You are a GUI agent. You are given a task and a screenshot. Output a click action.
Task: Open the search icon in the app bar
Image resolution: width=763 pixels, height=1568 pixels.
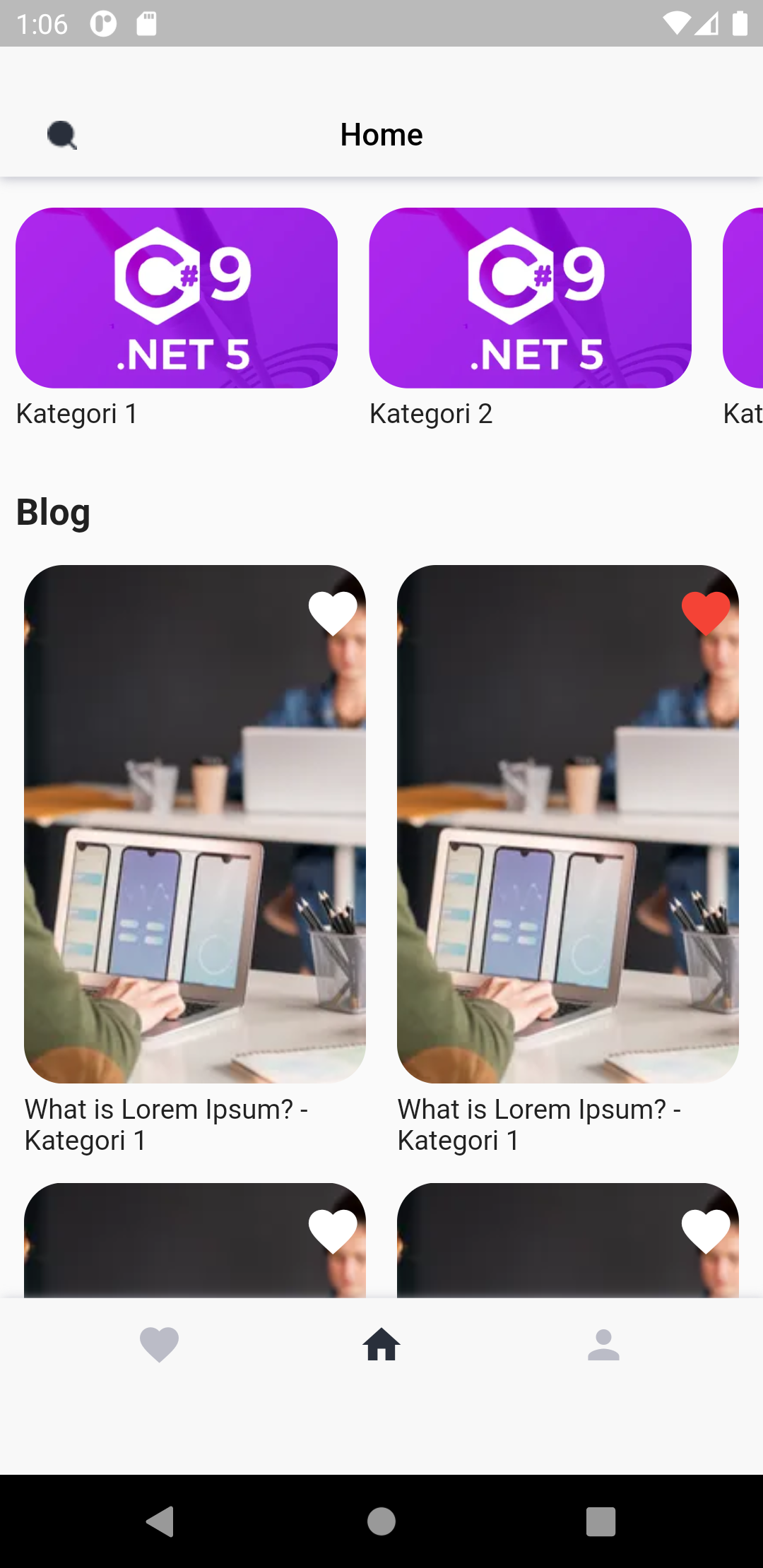pos(62,135)
